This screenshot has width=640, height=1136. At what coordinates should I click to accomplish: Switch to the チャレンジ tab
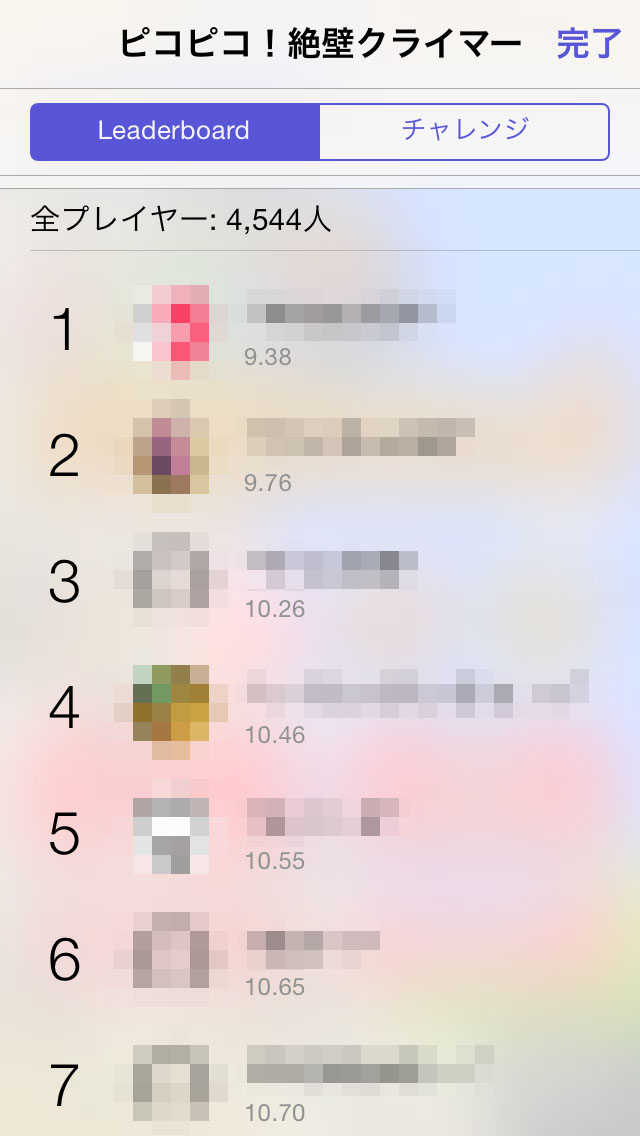(x=464, y=131)
